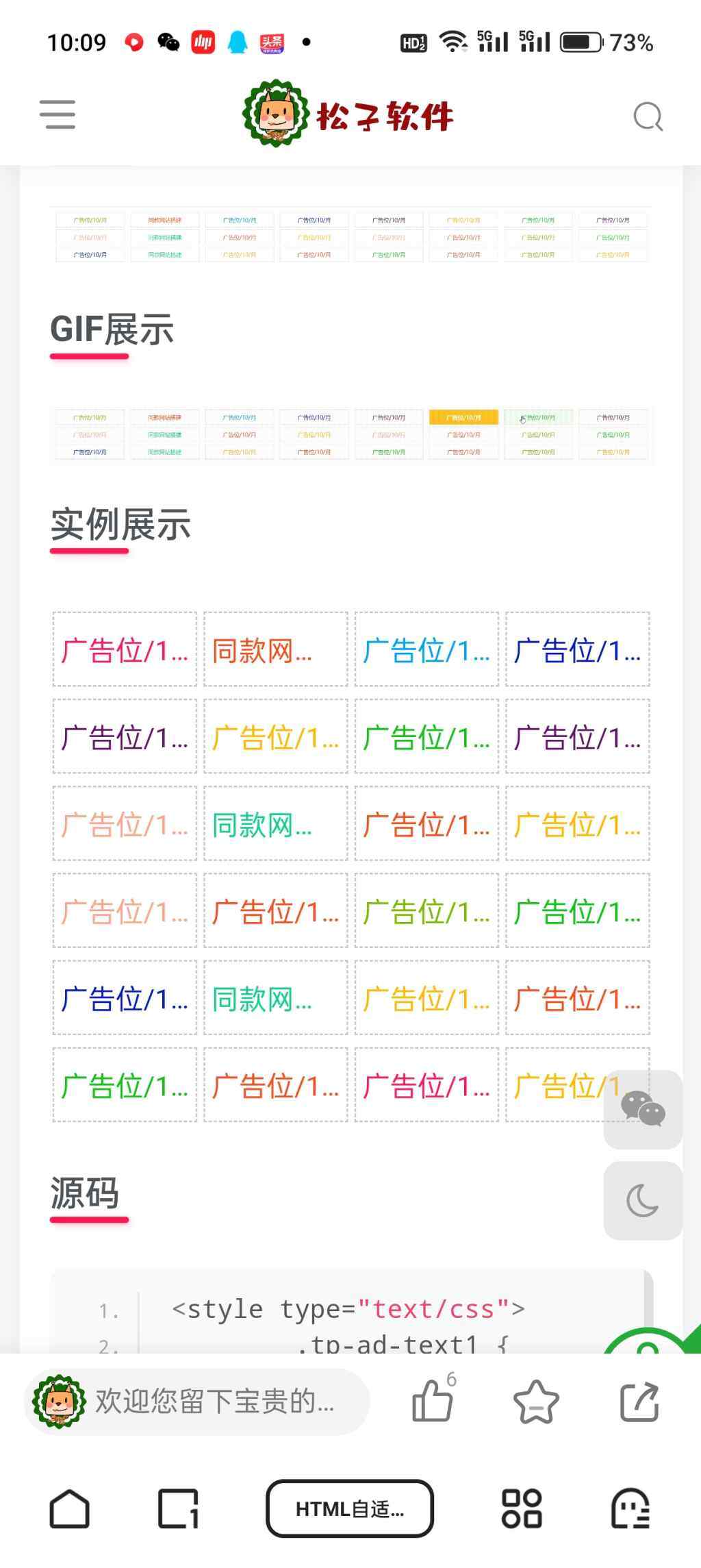Open the hamburger navigation menu
The width and height of the screenshot is (701, 1568).
(x=58, y=115)
